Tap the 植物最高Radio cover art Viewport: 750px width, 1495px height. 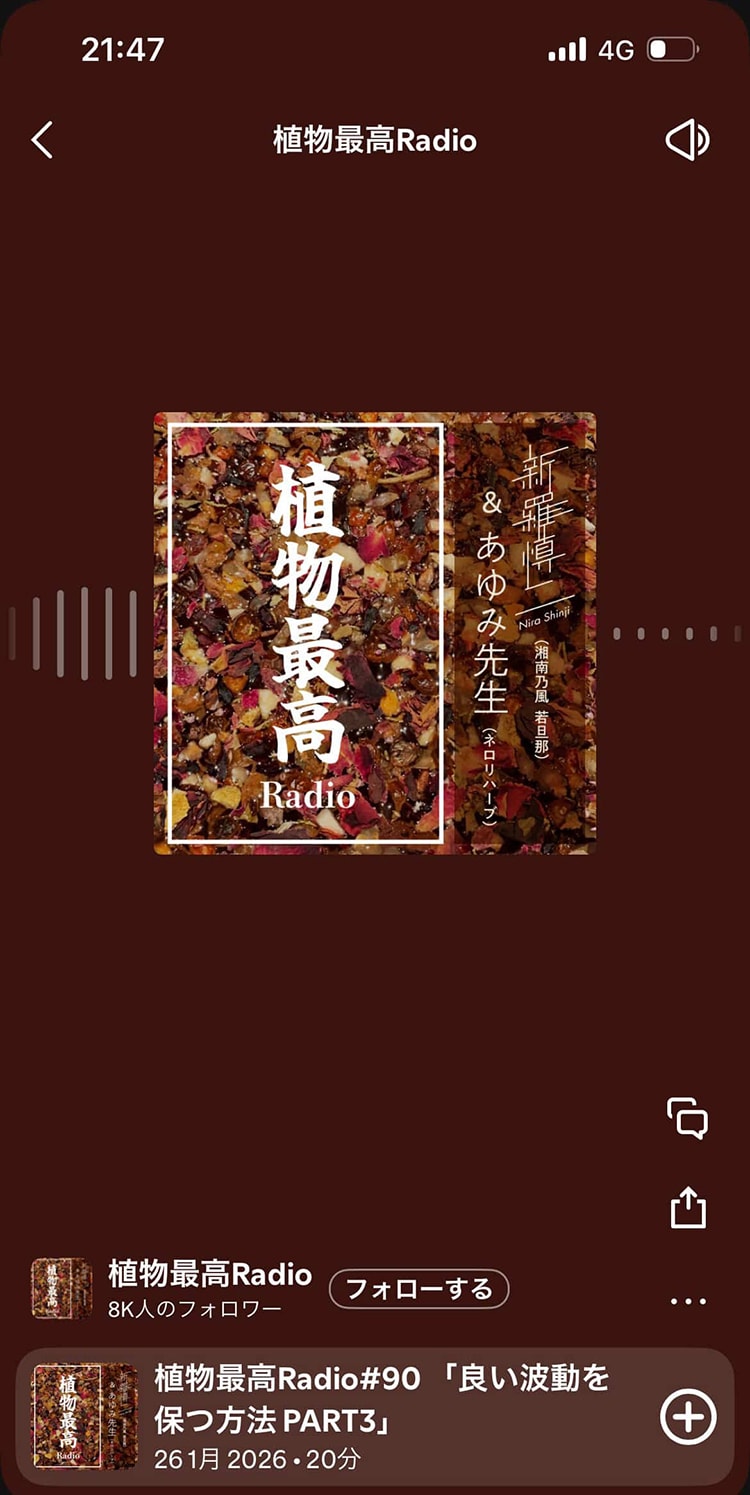pyautogui.click(x=375, y=633)
